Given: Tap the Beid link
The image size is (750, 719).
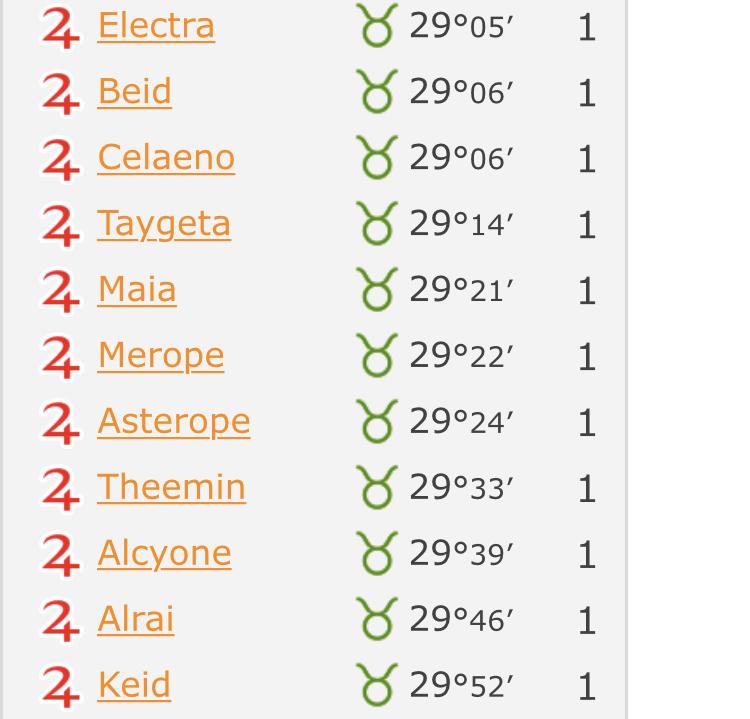Looking at the screenshot, I should click(134, 91).
